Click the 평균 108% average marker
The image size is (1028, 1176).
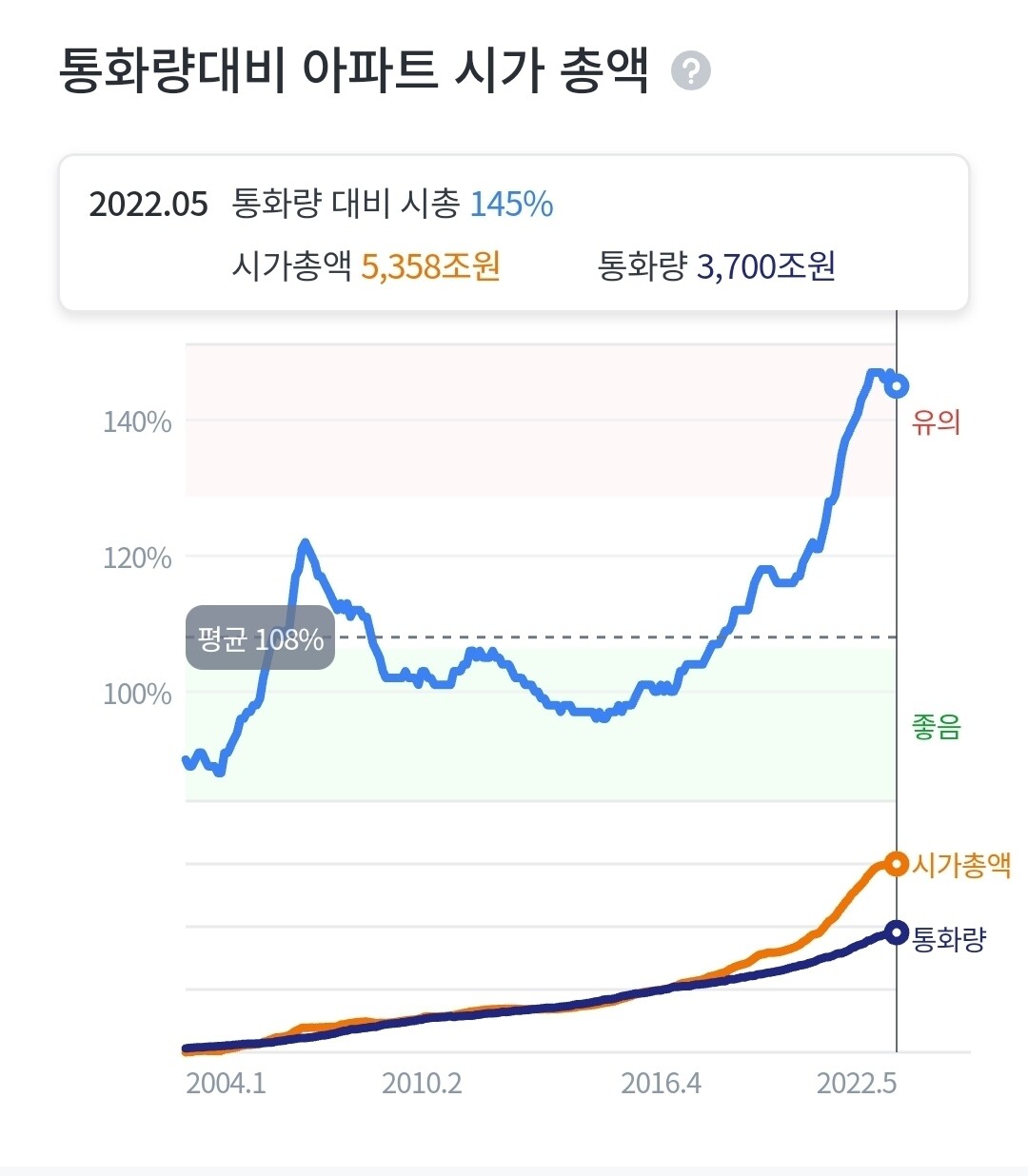(x=259, y=639)
